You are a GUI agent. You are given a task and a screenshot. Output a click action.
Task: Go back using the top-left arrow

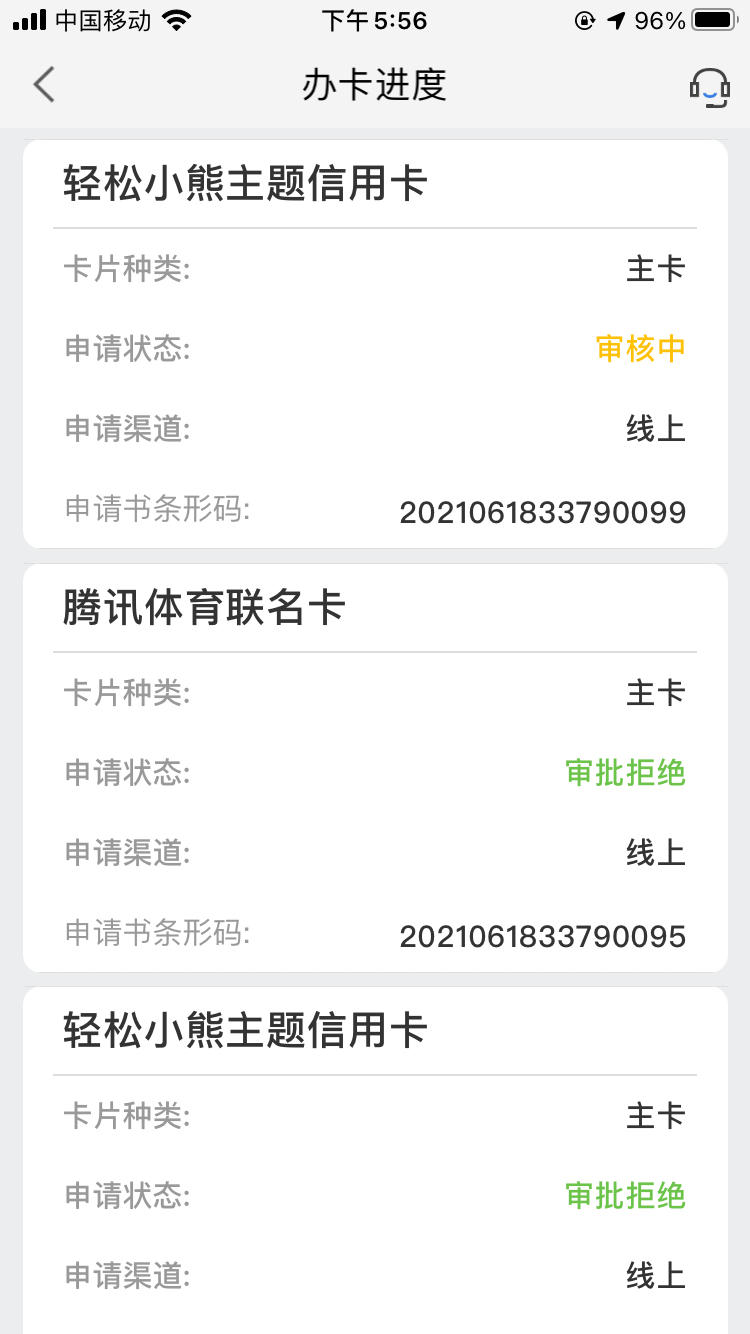coord(44,85)
